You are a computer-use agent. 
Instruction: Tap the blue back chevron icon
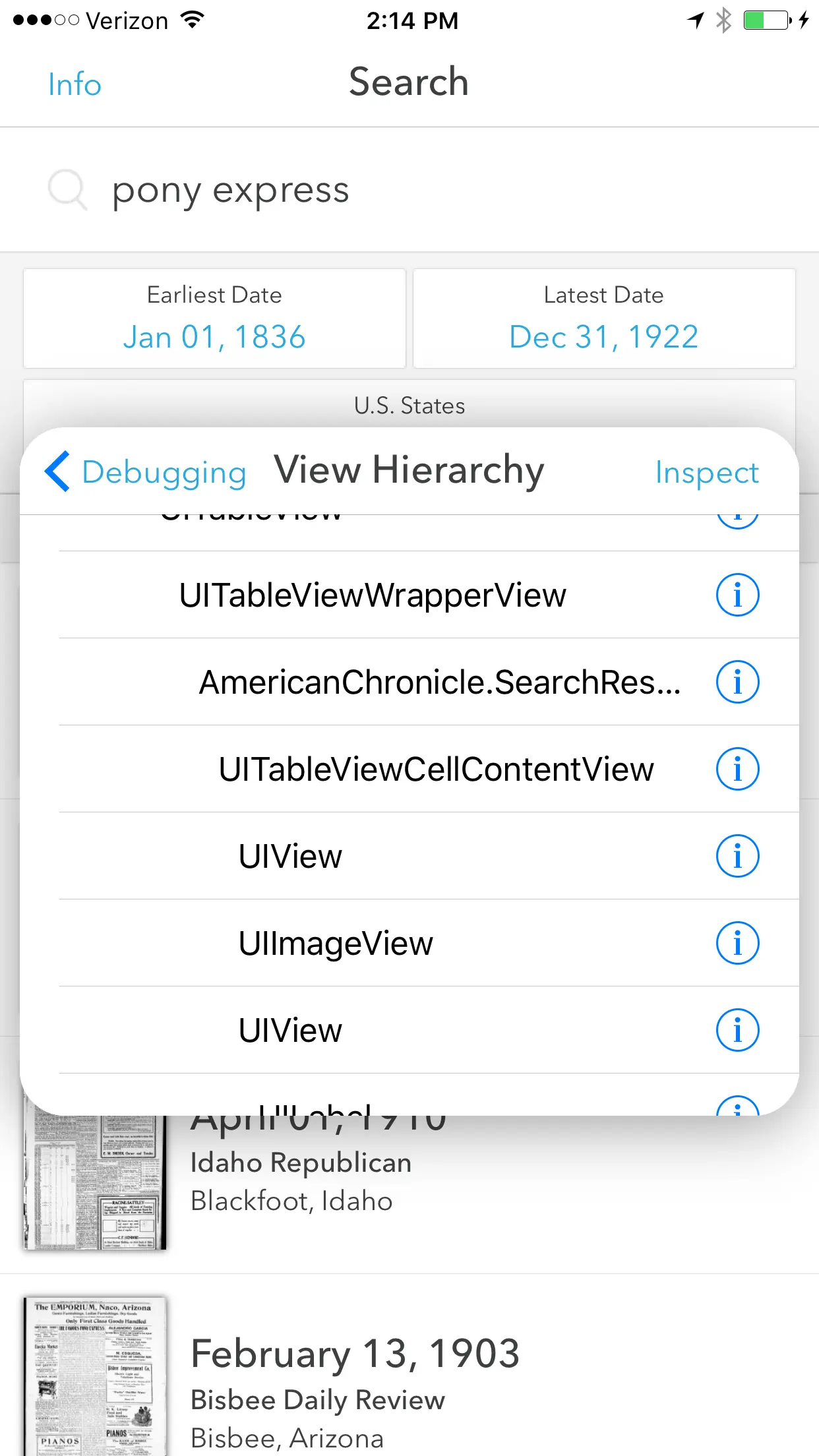point(57,472)
